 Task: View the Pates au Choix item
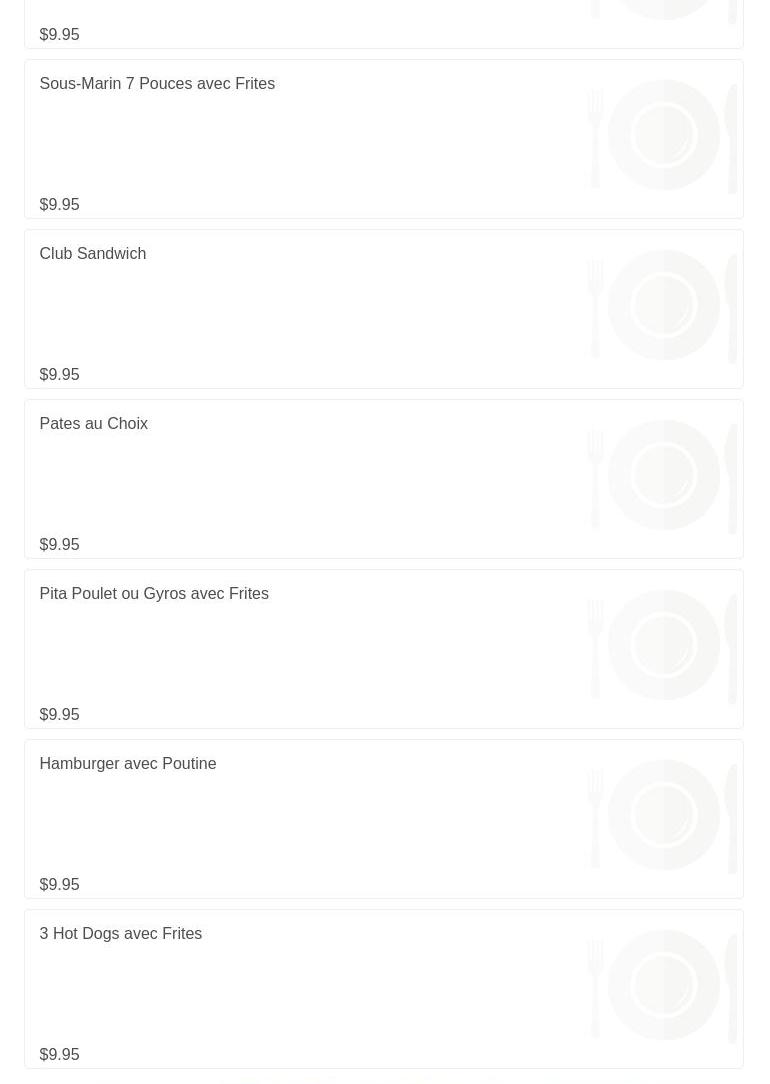(94, 424)
